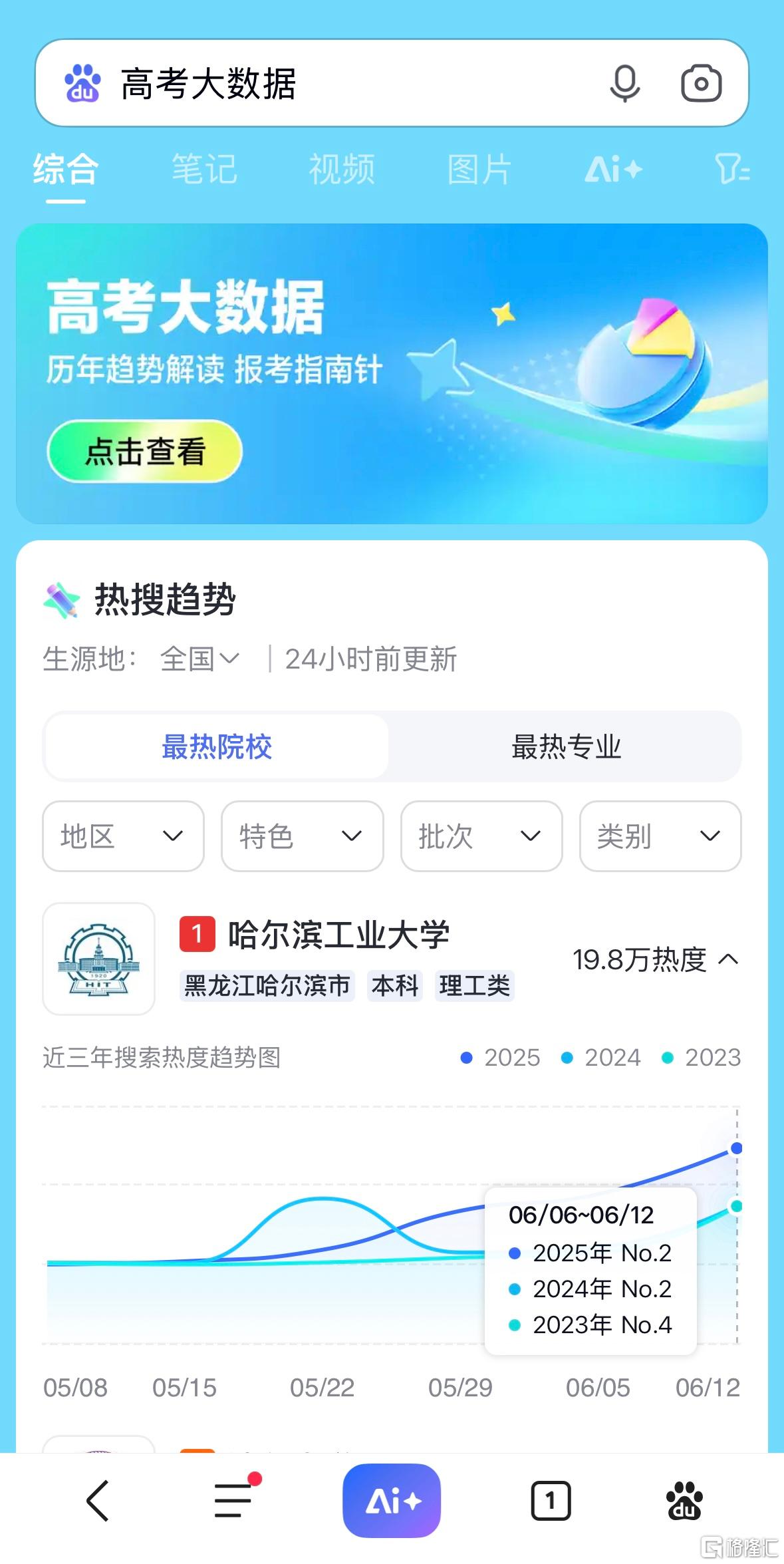This screenshot has width=784, height=1564.
Task: Go back with the bottom arrow
Action: (x=98, y=1501)
